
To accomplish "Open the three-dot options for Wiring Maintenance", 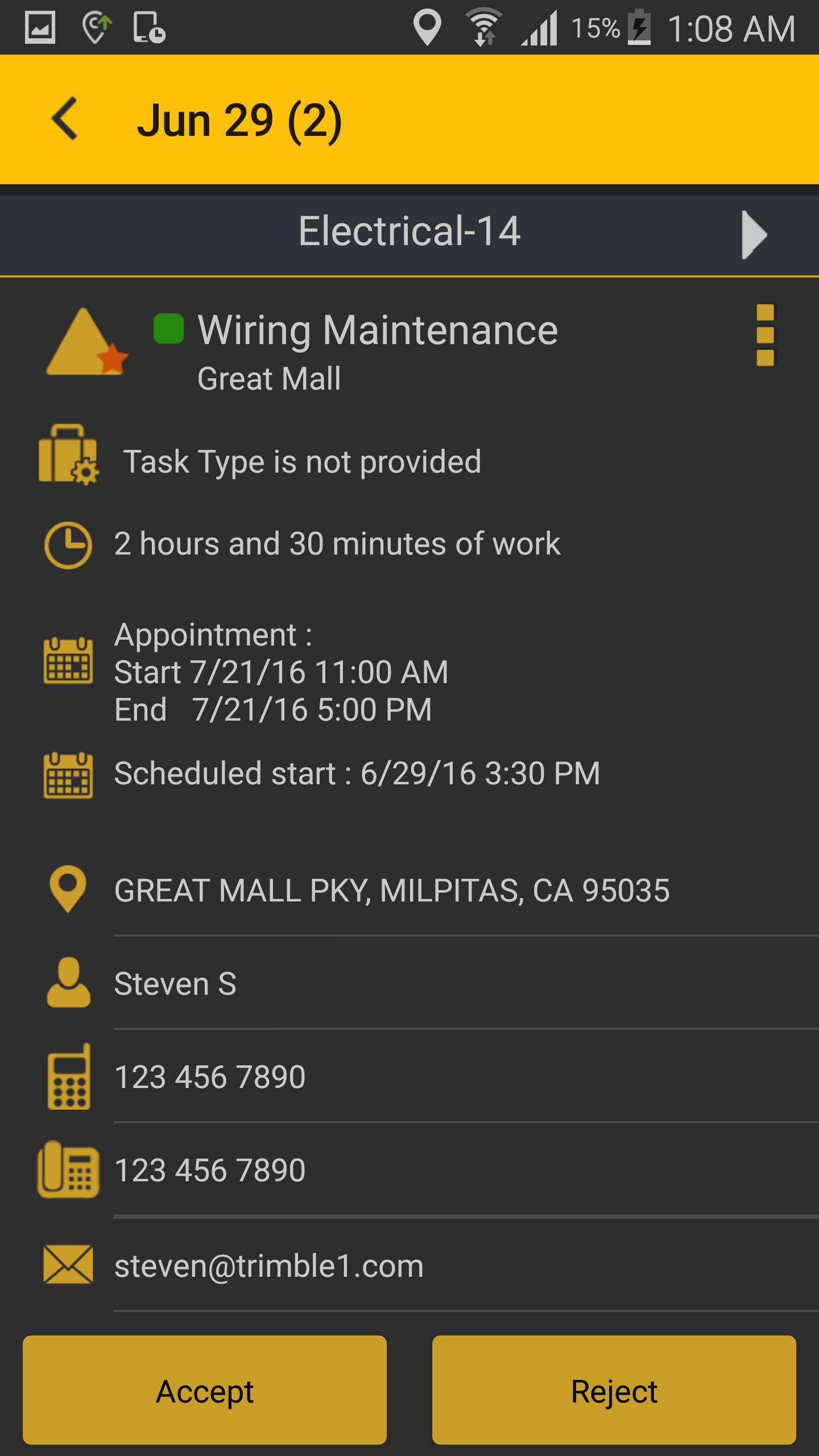I will click(x=766, y=335).
